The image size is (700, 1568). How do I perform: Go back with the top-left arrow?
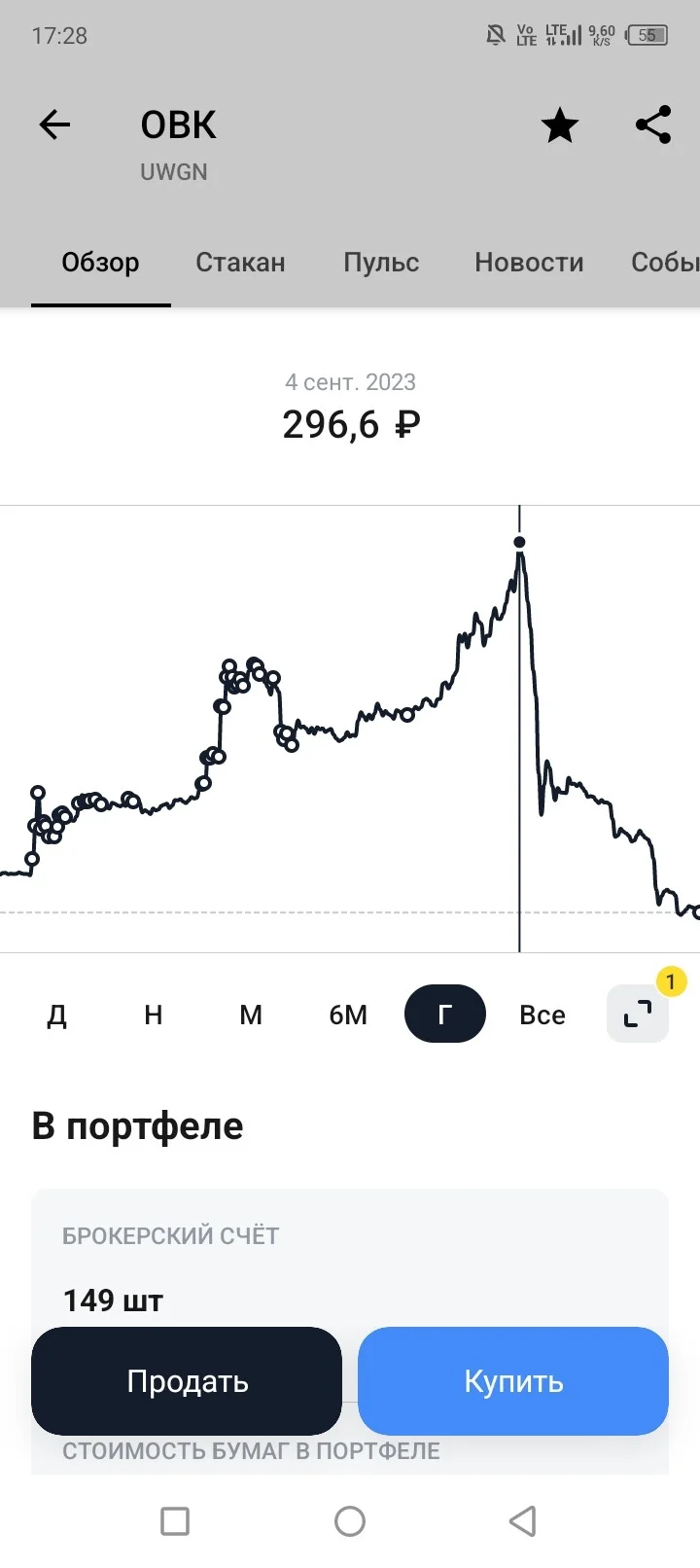54,125
